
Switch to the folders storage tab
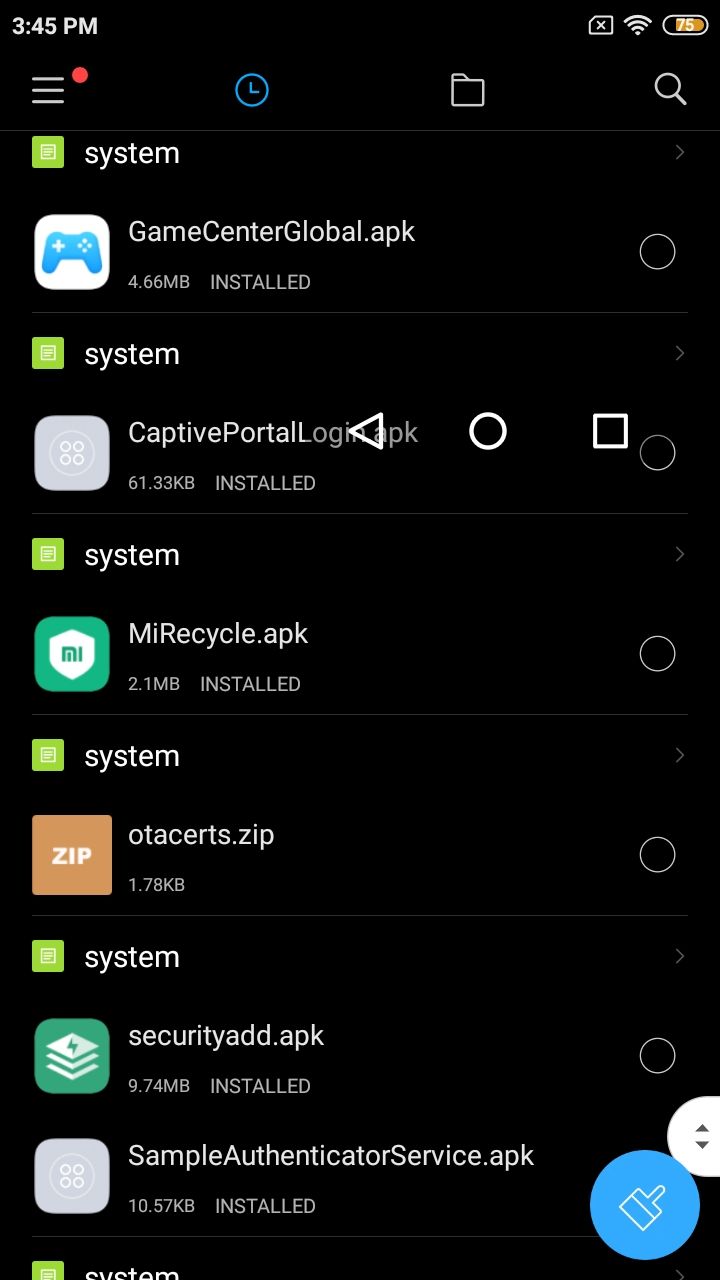pos(467,89)
